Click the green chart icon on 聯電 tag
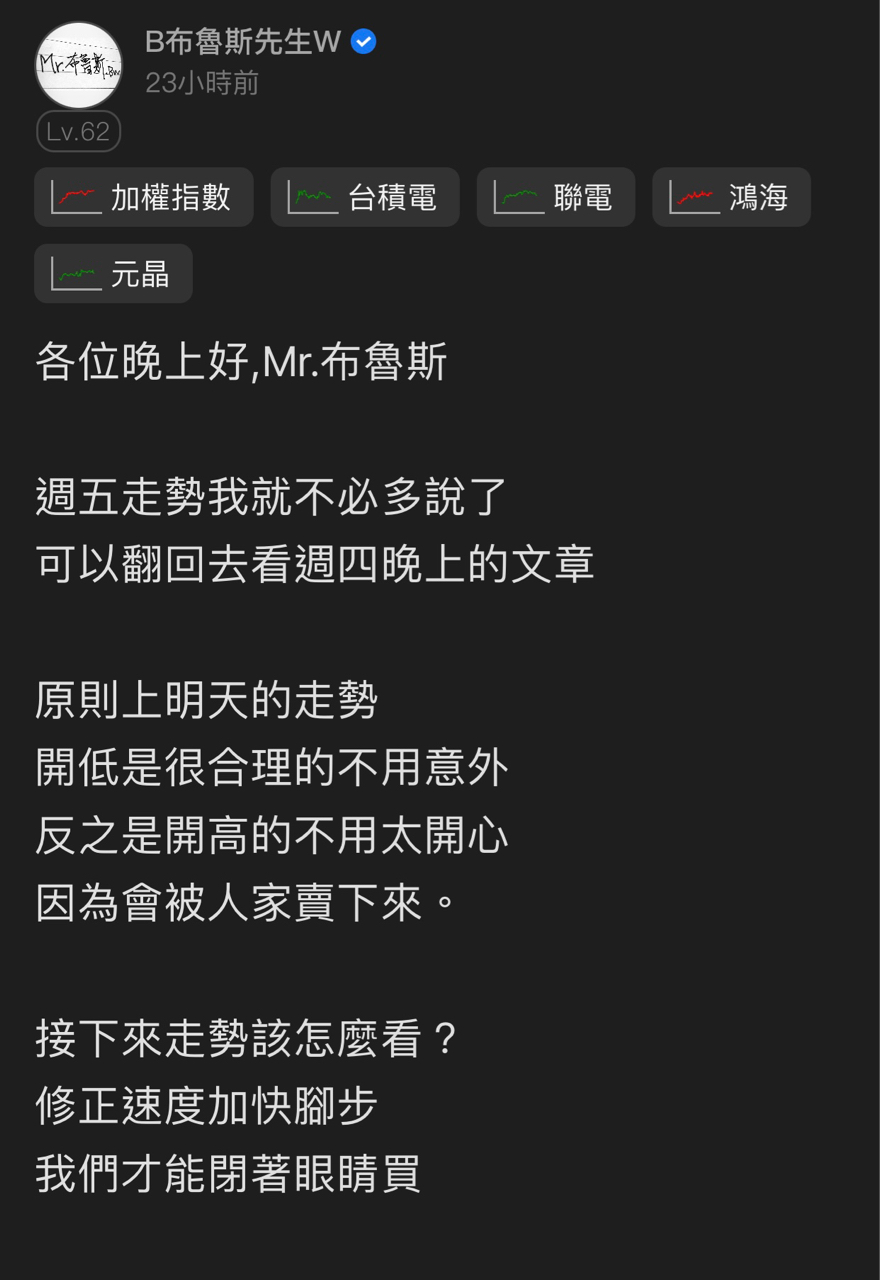880x1280 pixels. [x=517, y=197]
